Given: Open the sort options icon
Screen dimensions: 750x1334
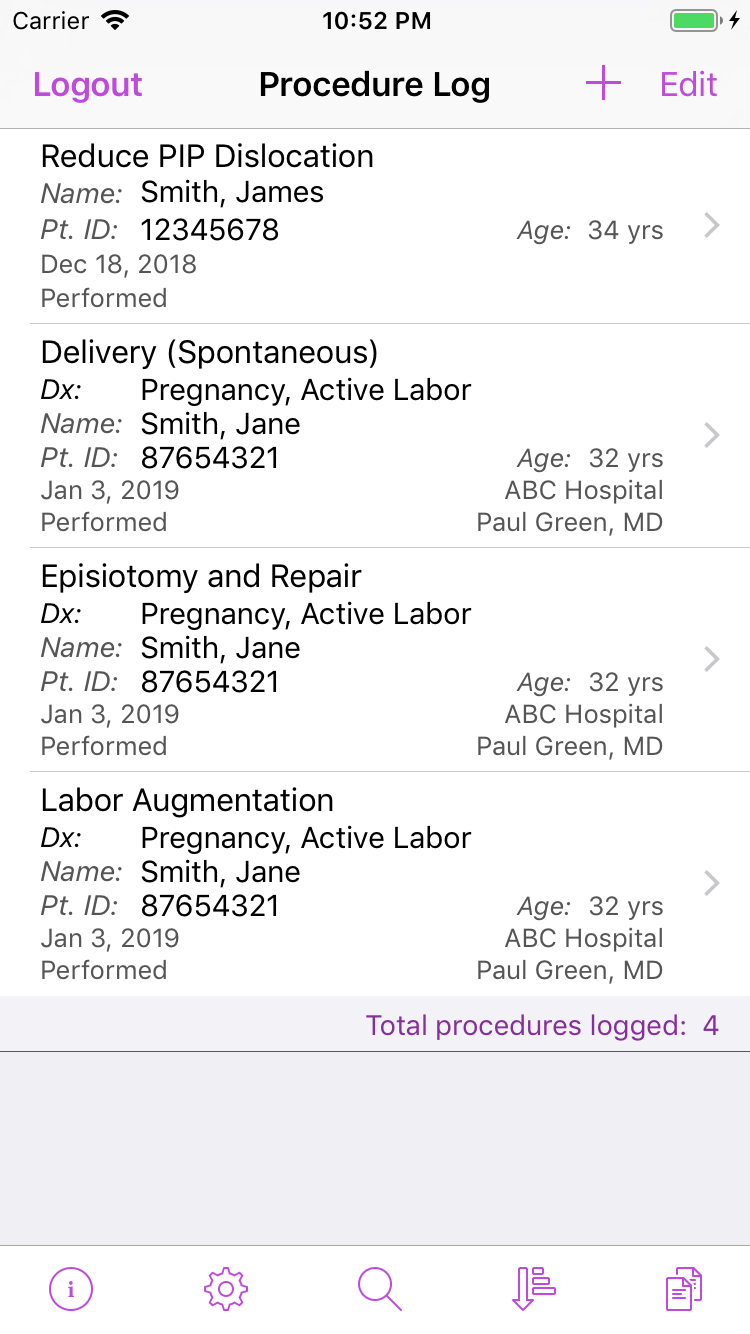Looking at the screenshot, I should point(533,1288).
